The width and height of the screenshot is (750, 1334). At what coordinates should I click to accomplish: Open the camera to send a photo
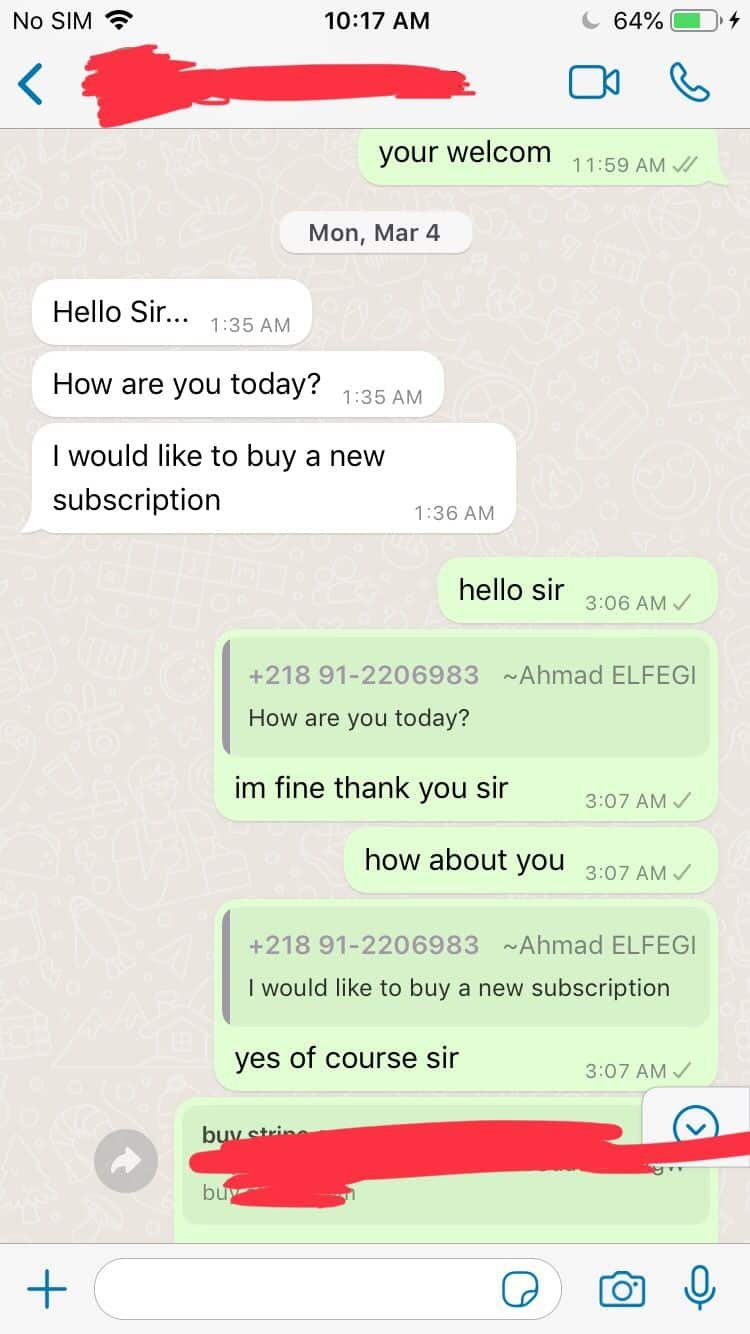click(x=622, y=1290)
